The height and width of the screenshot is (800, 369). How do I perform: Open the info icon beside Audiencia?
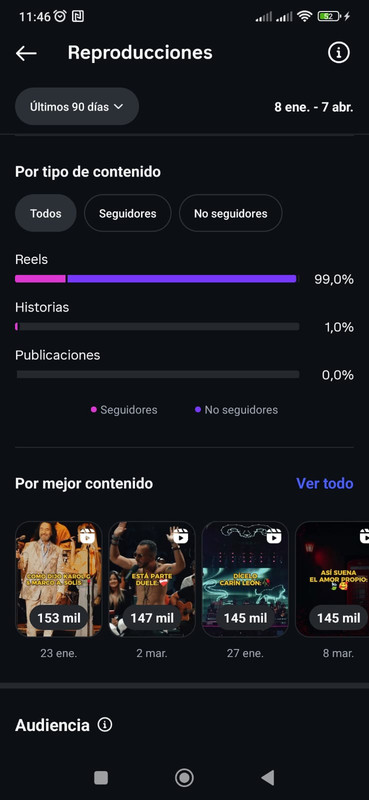pyautogui.click(x=105, y=724)
